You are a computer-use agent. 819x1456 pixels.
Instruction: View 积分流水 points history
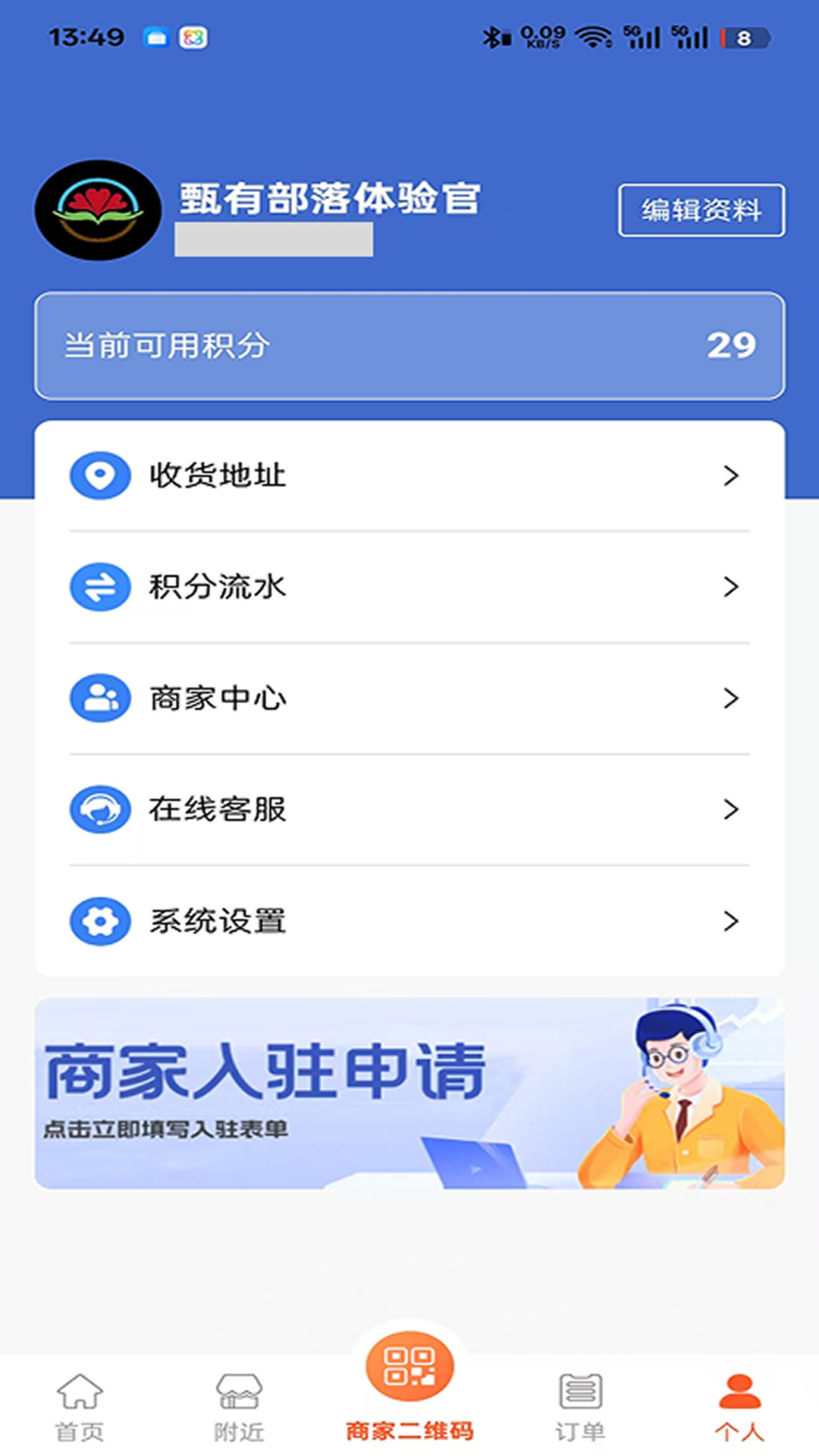coord(409,587)
